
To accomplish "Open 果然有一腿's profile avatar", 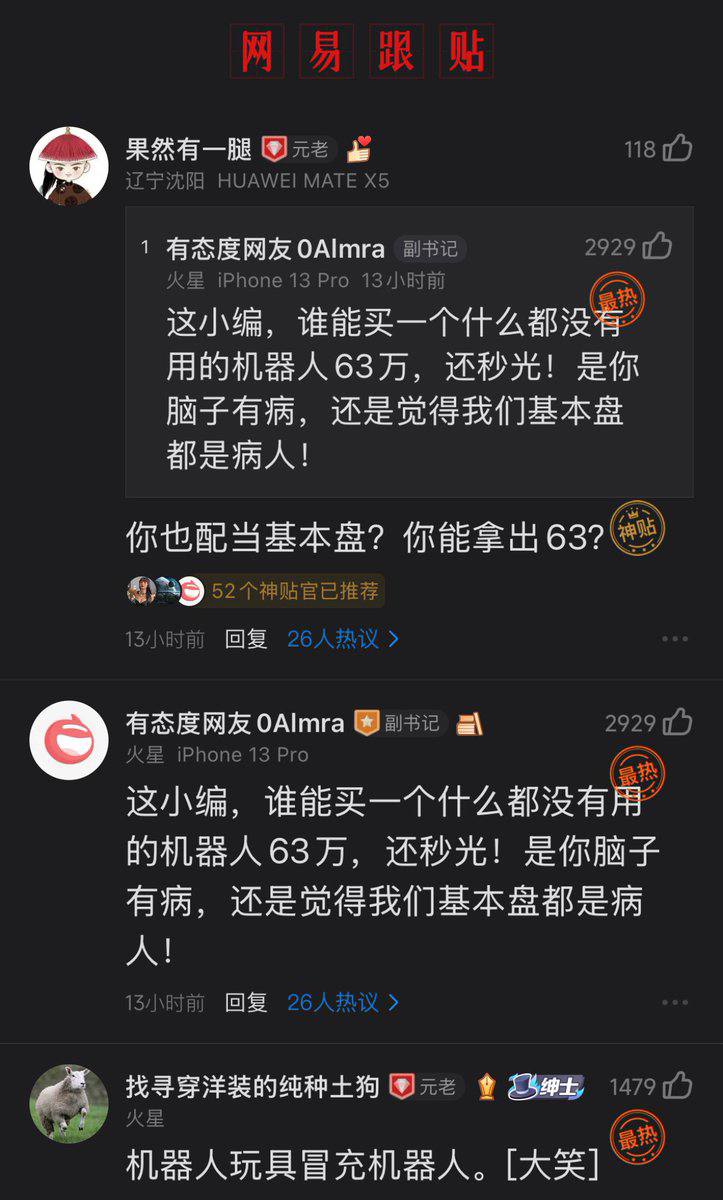I will pos(68,166).
